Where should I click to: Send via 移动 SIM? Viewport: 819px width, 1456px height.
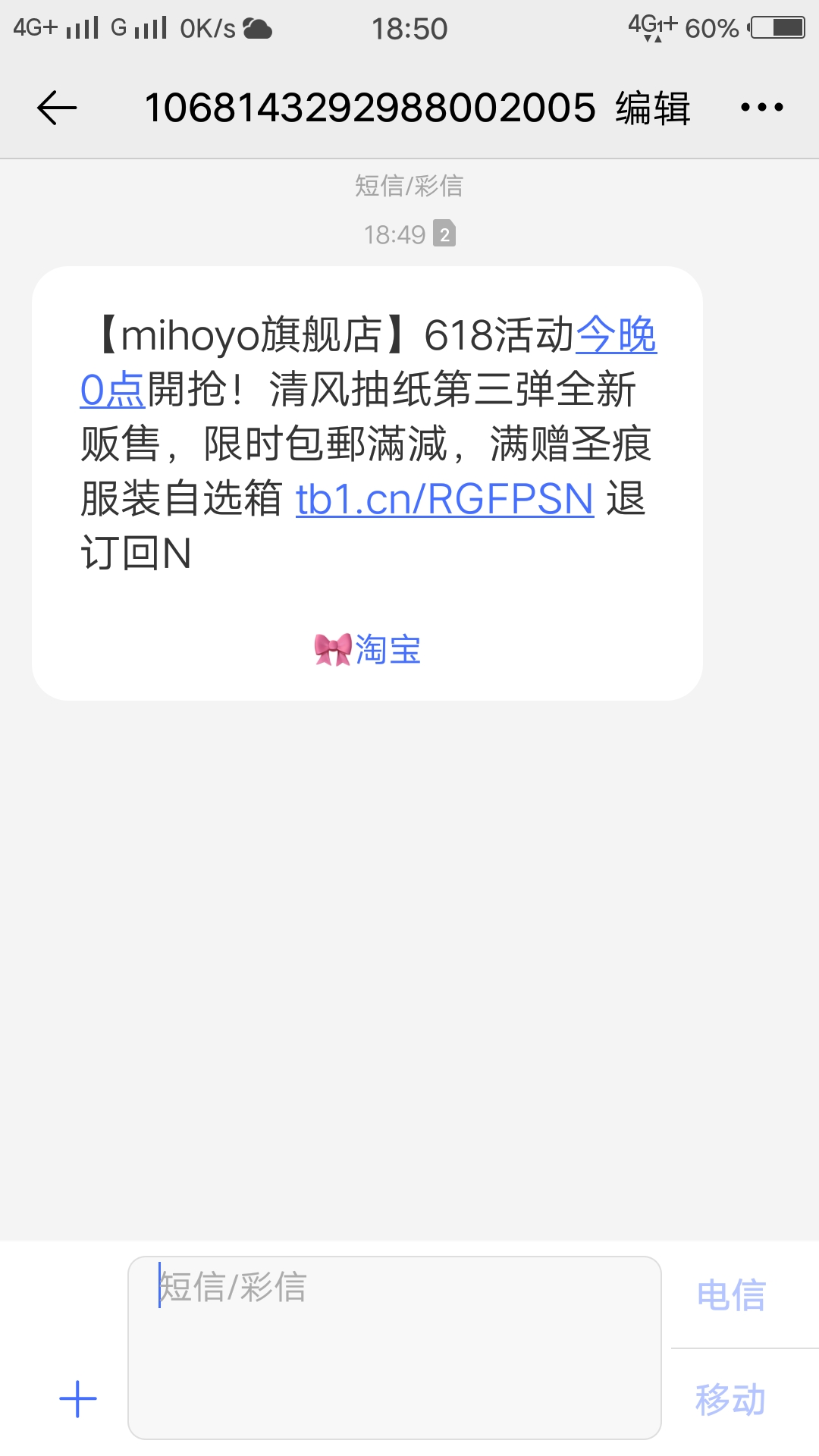pos(731,1399)
